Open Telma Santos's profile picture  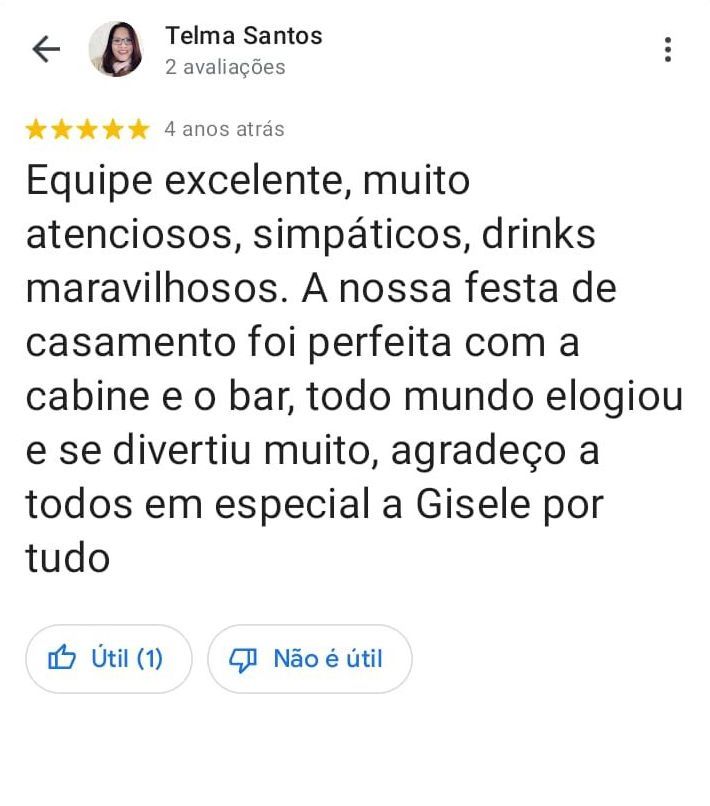115,49
